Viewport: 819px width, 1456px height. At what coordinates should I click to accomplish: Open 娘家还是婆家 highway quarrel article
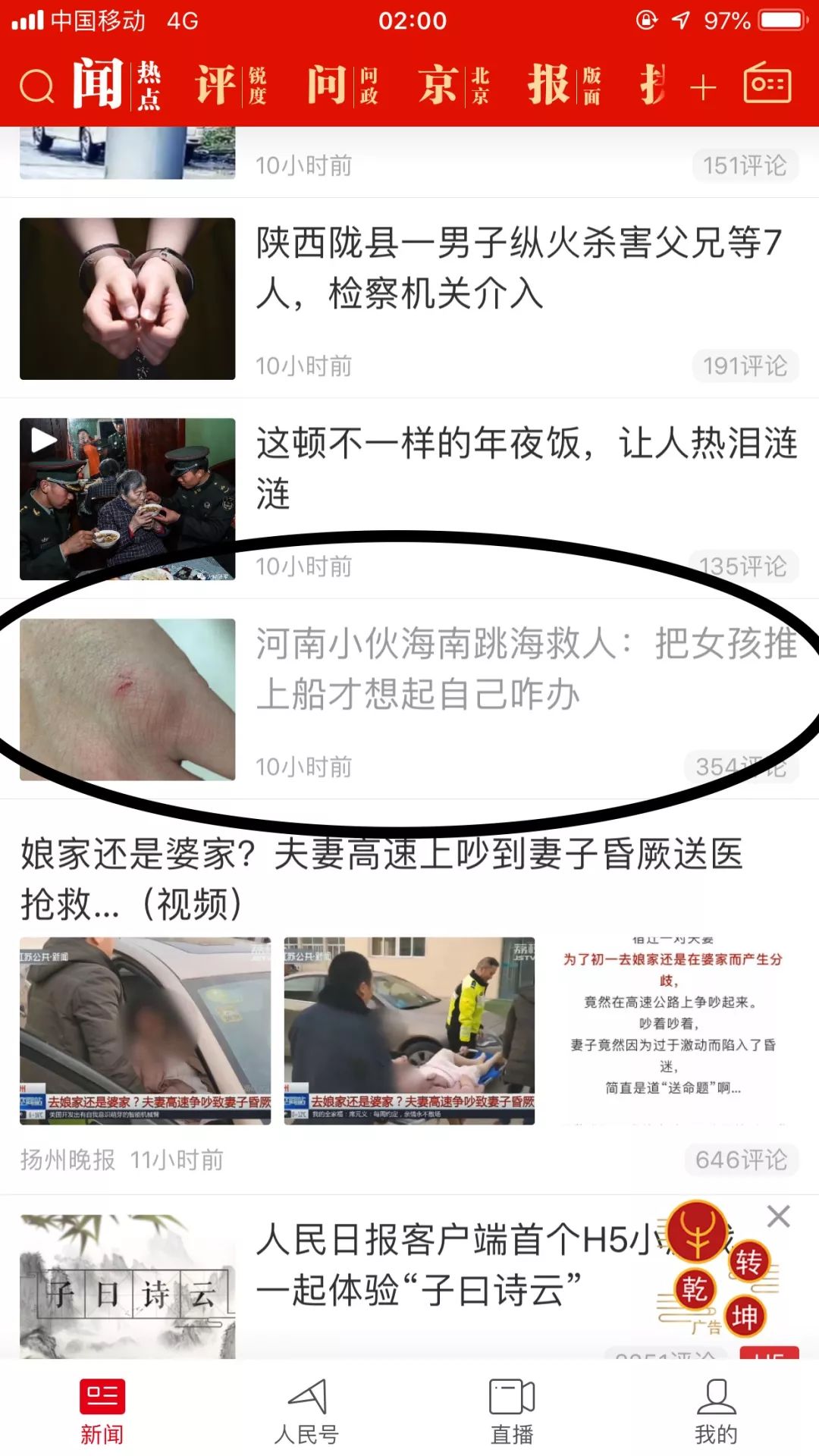tap(381, 878)
